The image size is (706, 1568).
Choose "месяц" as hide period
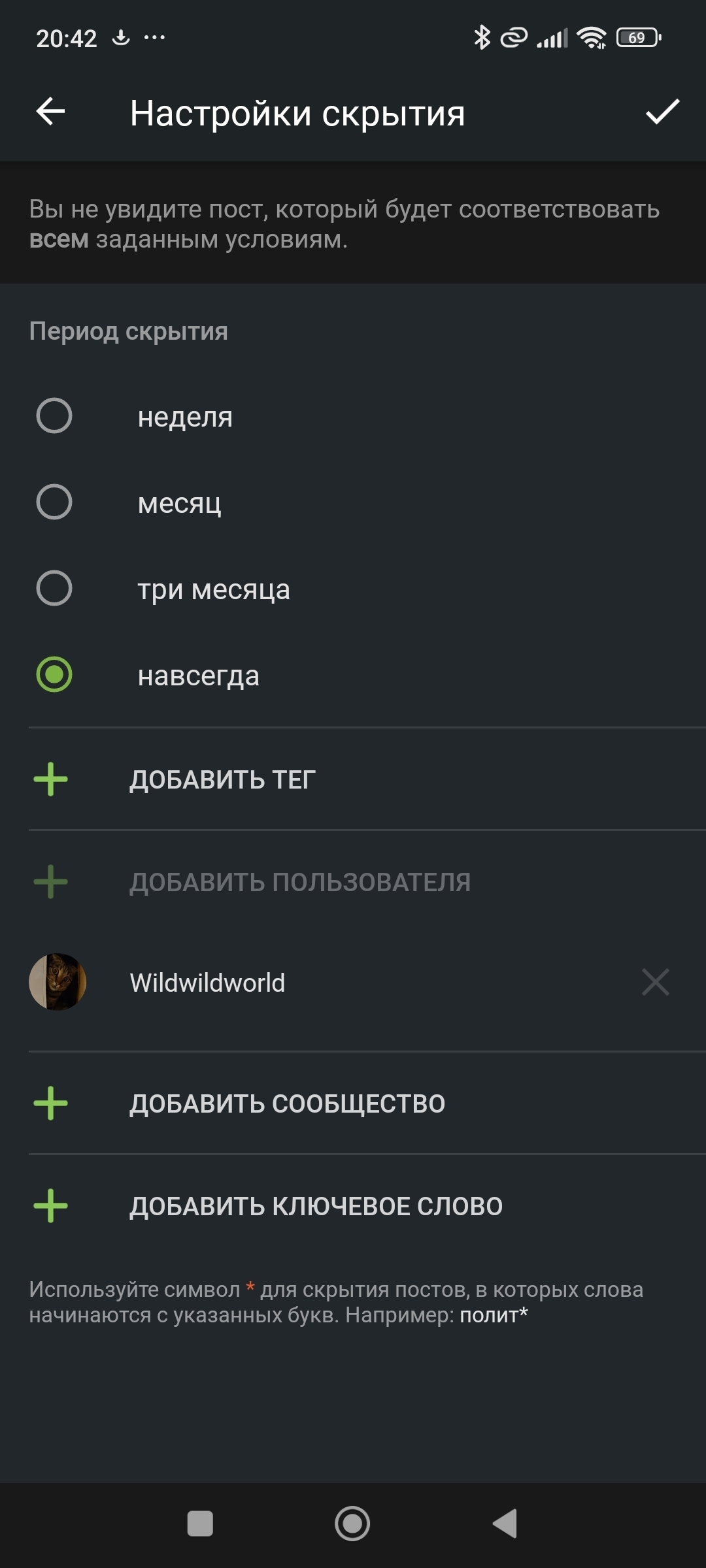click(x=54, y=502)
